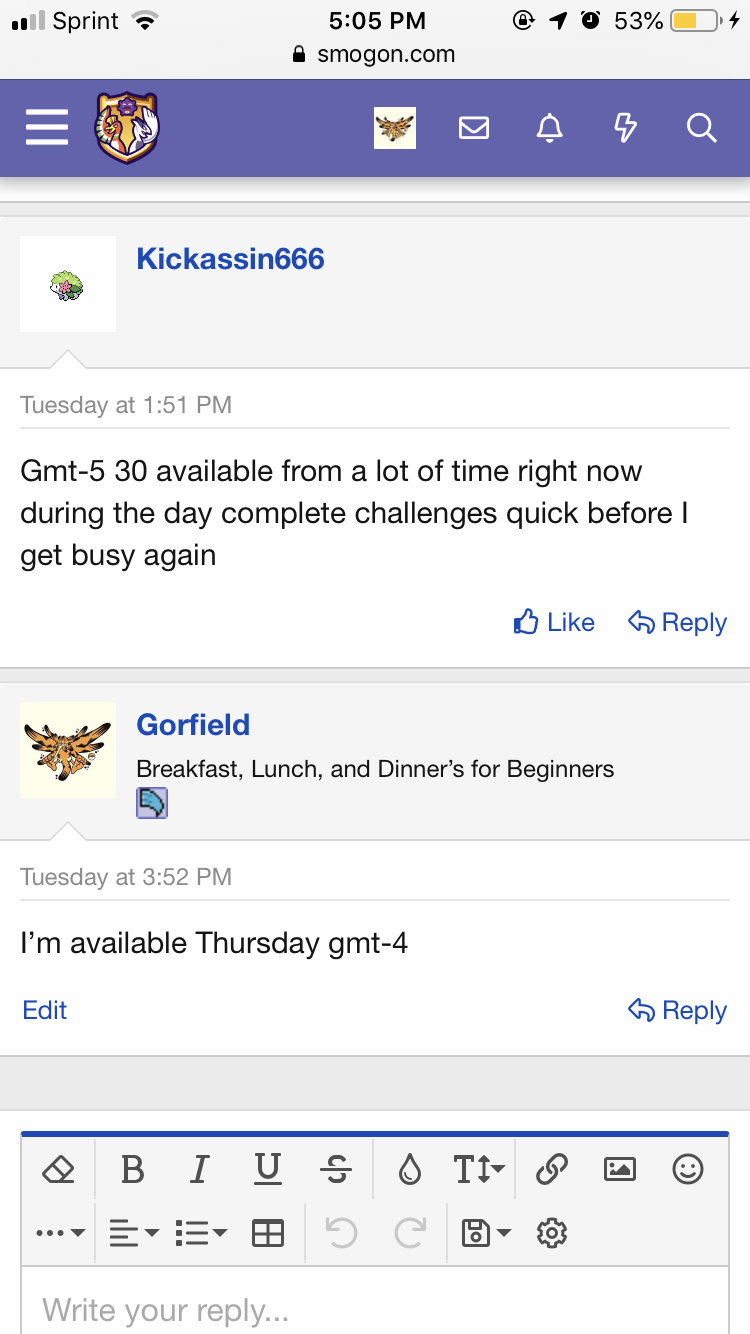
Task: Like Kickassin666's post
Action: coord(554,622)
